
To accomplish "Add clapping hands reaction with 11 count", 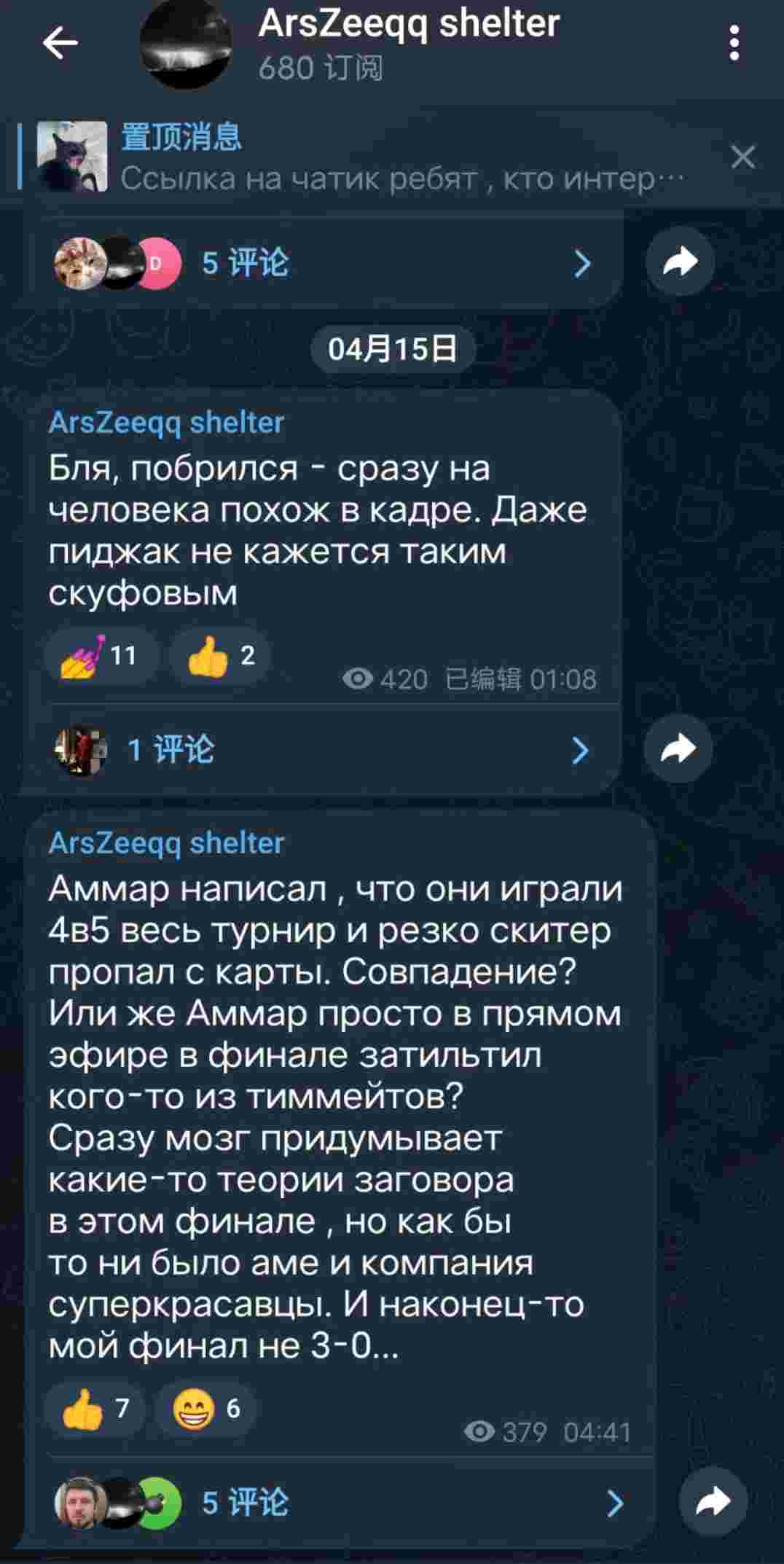I will click(x=101, y=656).
